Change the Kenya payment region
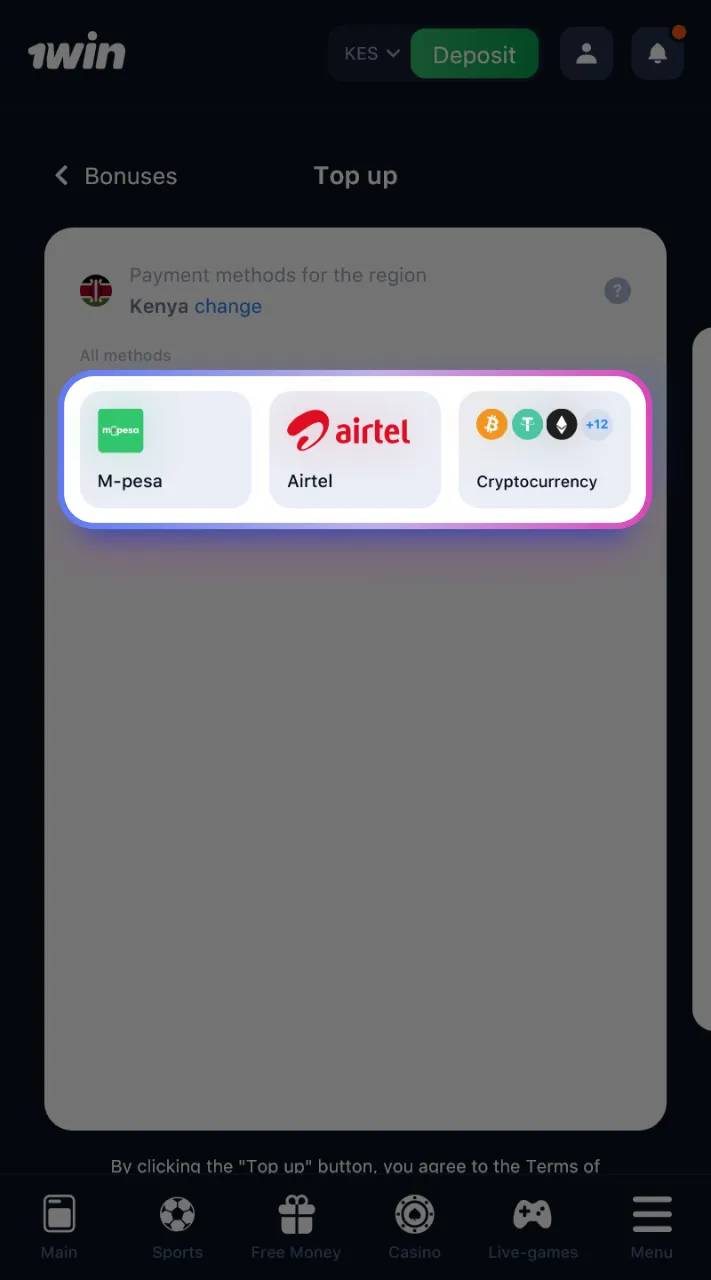 click(x=228, y=307)
